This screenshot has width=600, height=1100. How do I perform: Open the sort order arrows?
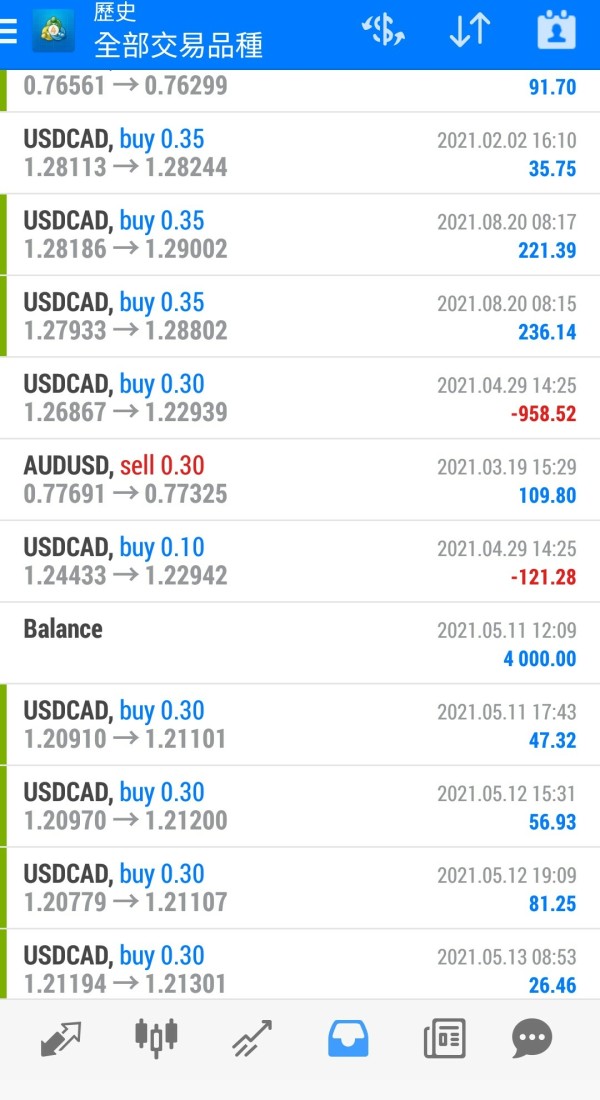click(469, 31)
